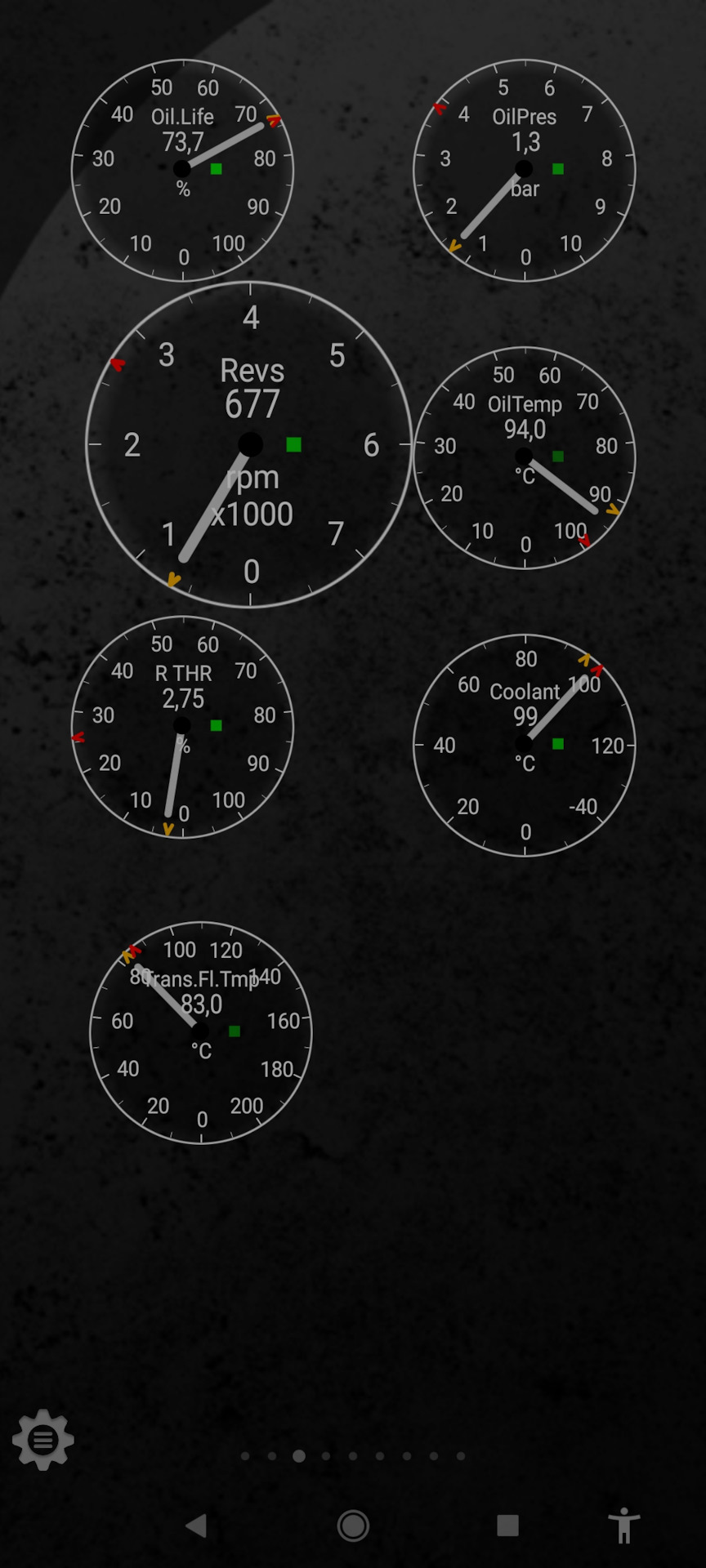
Task: Open the Trans.Fl.Tmp gauge
Action: (200, 1032)
